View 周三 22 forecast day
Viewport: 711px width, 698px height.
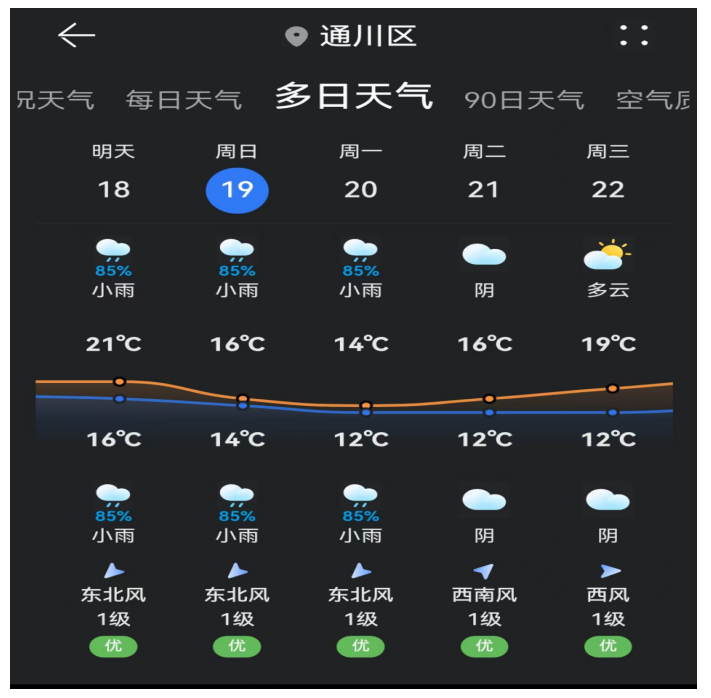point(608,174)
